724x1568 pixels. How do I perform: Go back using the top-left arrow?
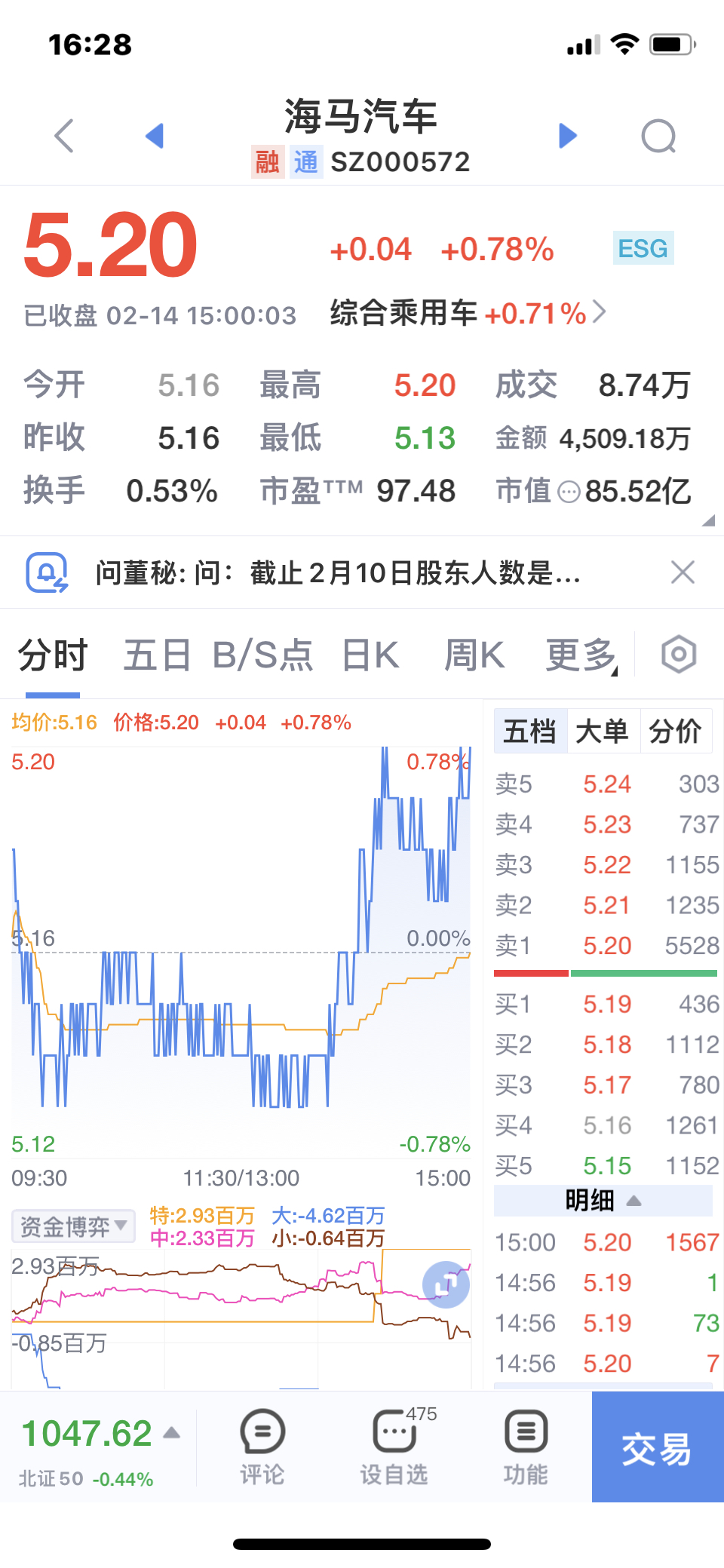[x=65, y=137]
